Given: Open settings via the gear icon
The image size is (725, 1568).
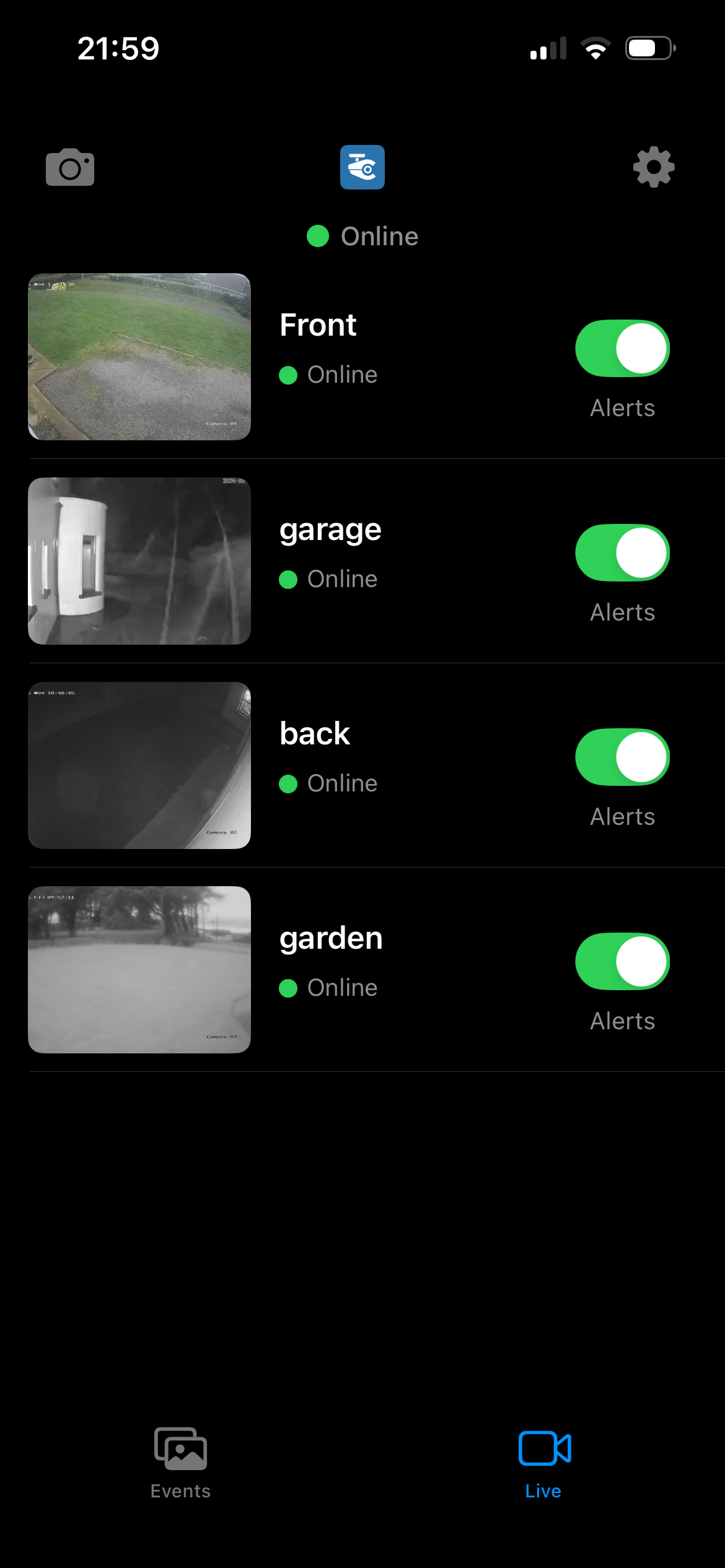Looking at the screenshot, I should [653, 167].
